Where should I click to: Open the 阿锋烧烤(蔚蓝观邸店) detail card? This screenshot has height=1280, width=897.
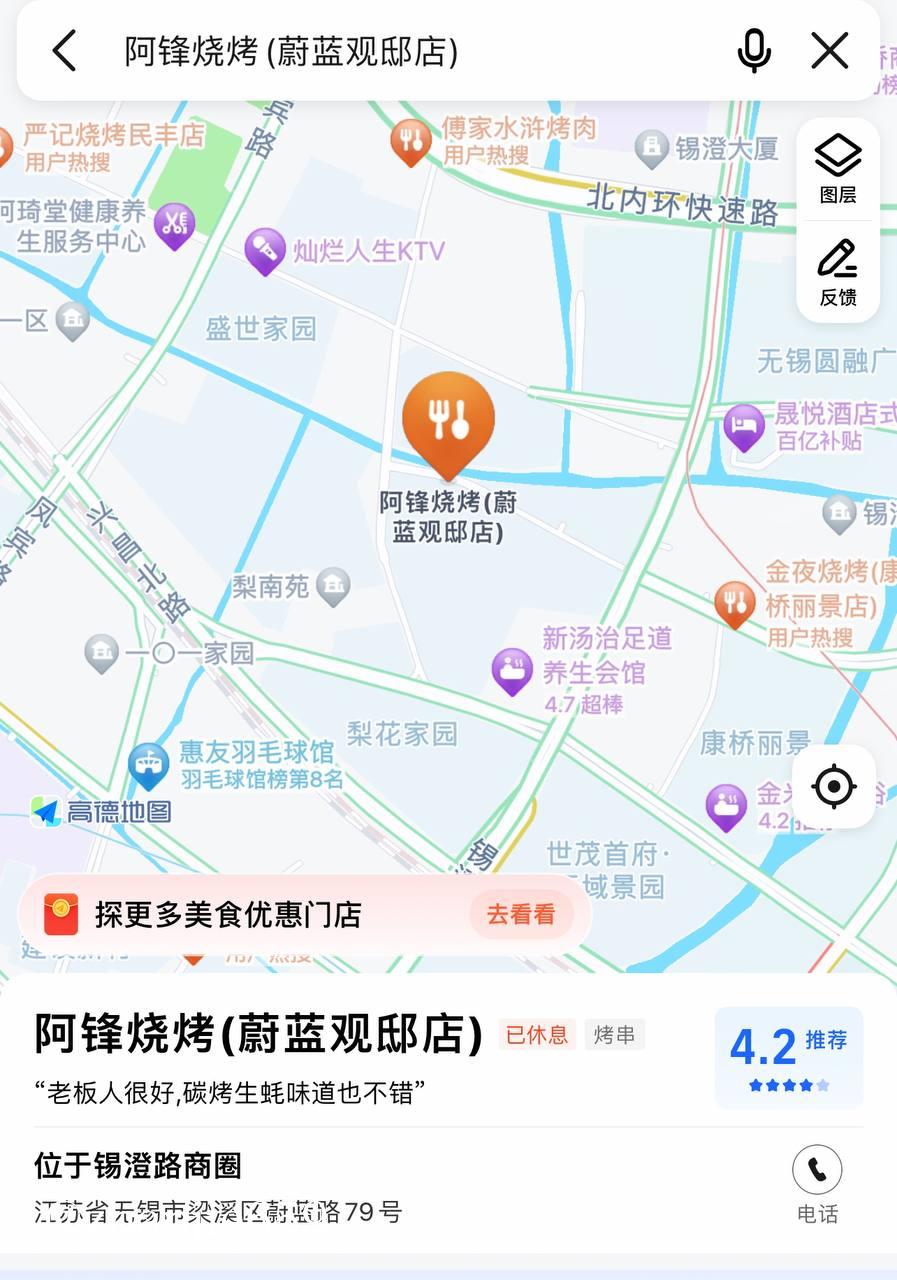tap(258, 1034)
